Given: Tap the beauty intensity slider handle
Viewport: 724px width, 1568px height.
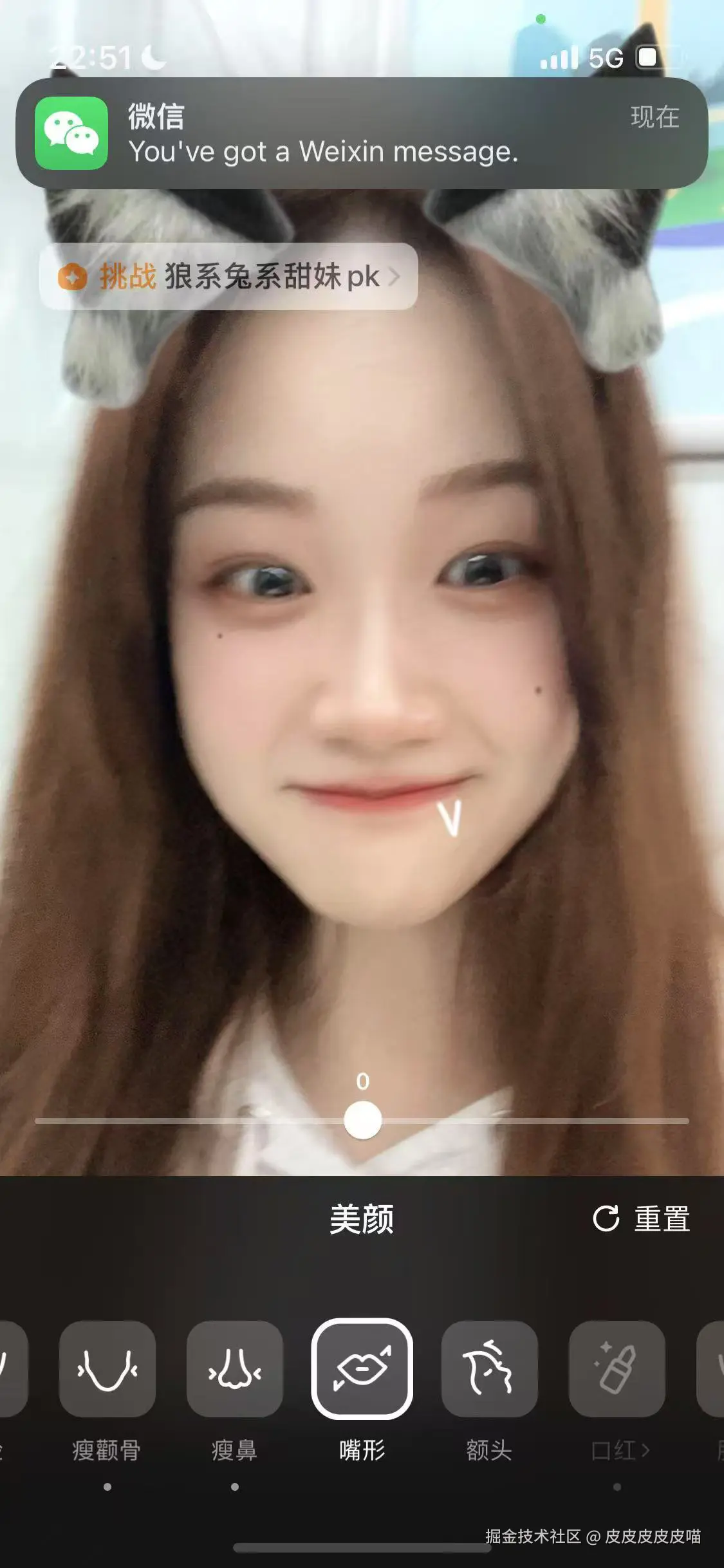Looking at the screenshot, I should [x=363, y=1121].
